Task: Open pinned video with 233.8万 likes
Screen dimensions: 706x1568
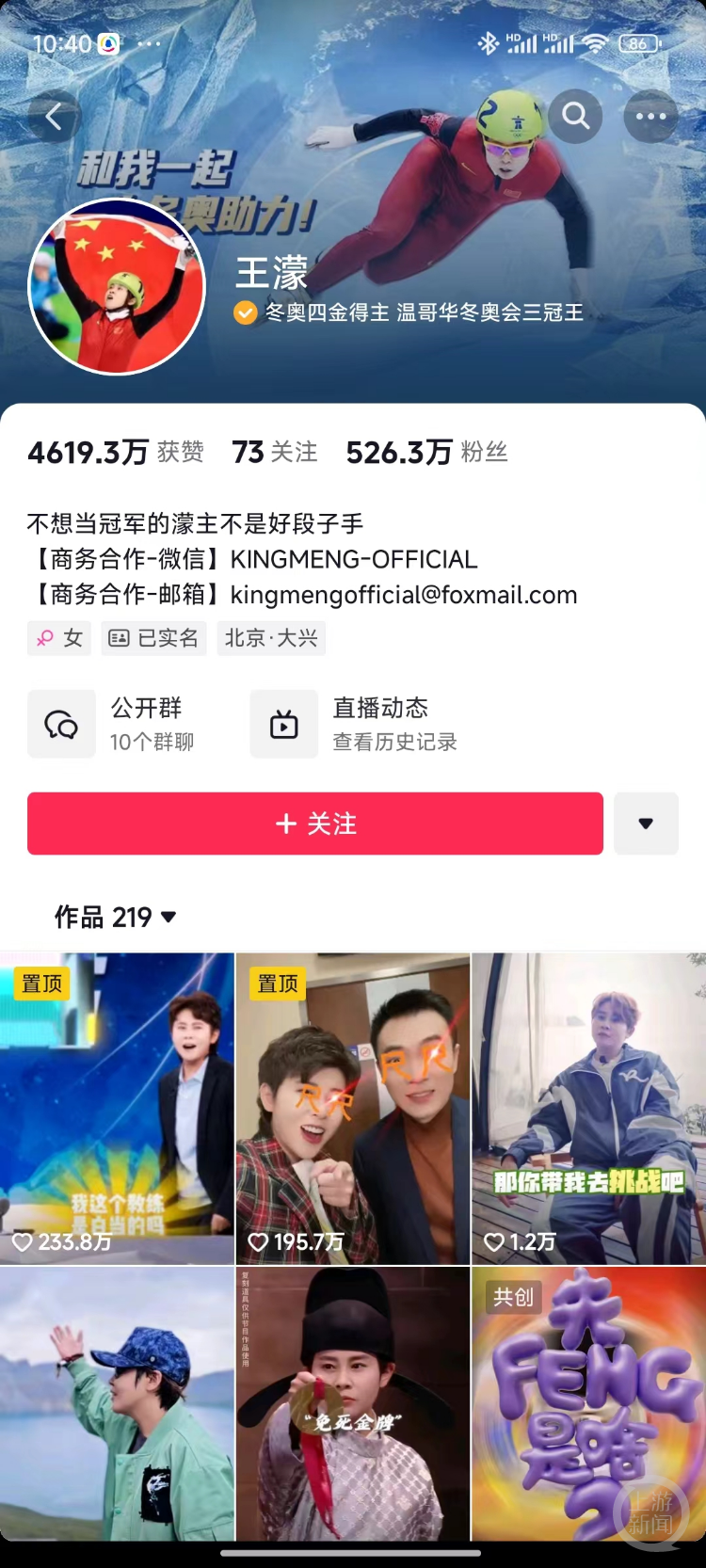Action: click(117, 1108)
